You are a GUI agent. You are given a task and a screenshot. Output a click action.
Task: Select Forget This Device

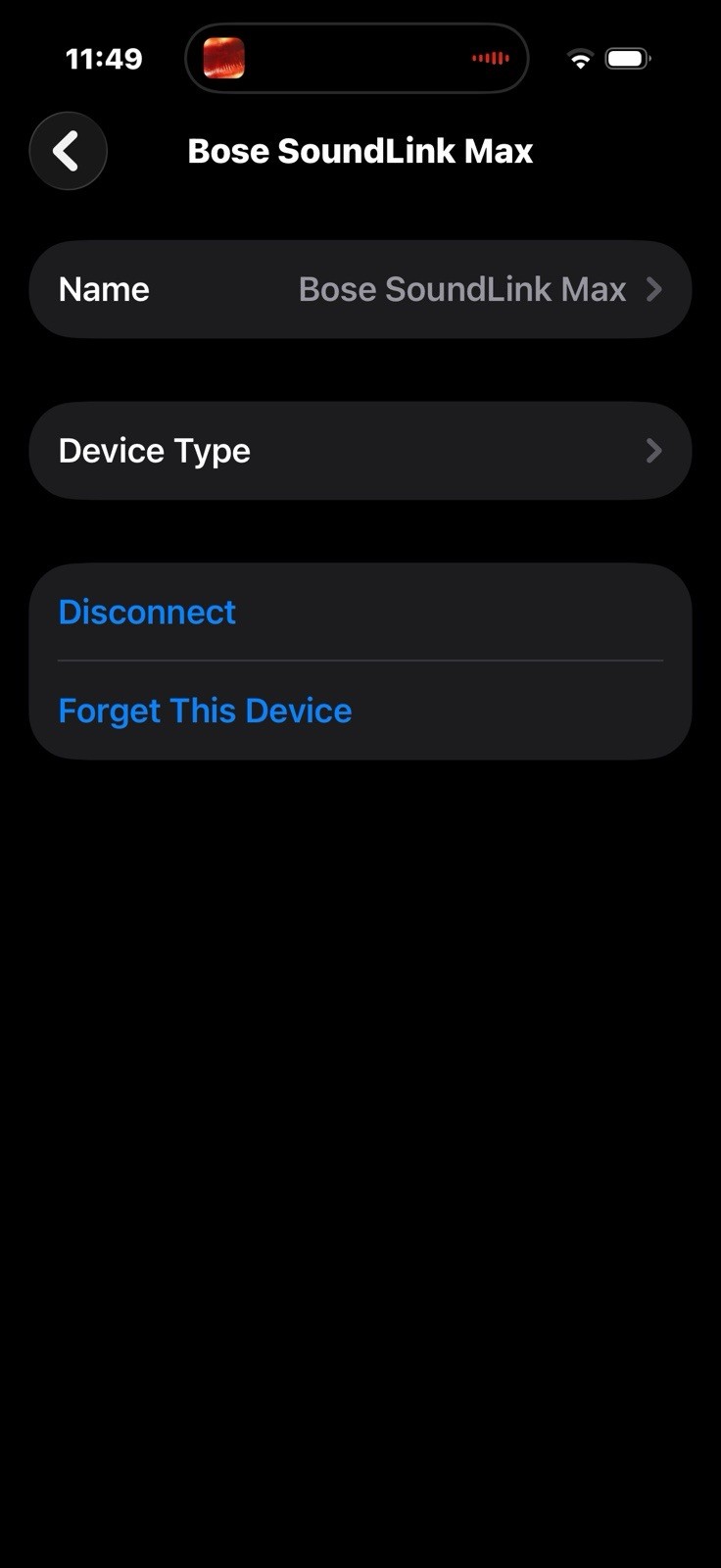pos(205,710)
